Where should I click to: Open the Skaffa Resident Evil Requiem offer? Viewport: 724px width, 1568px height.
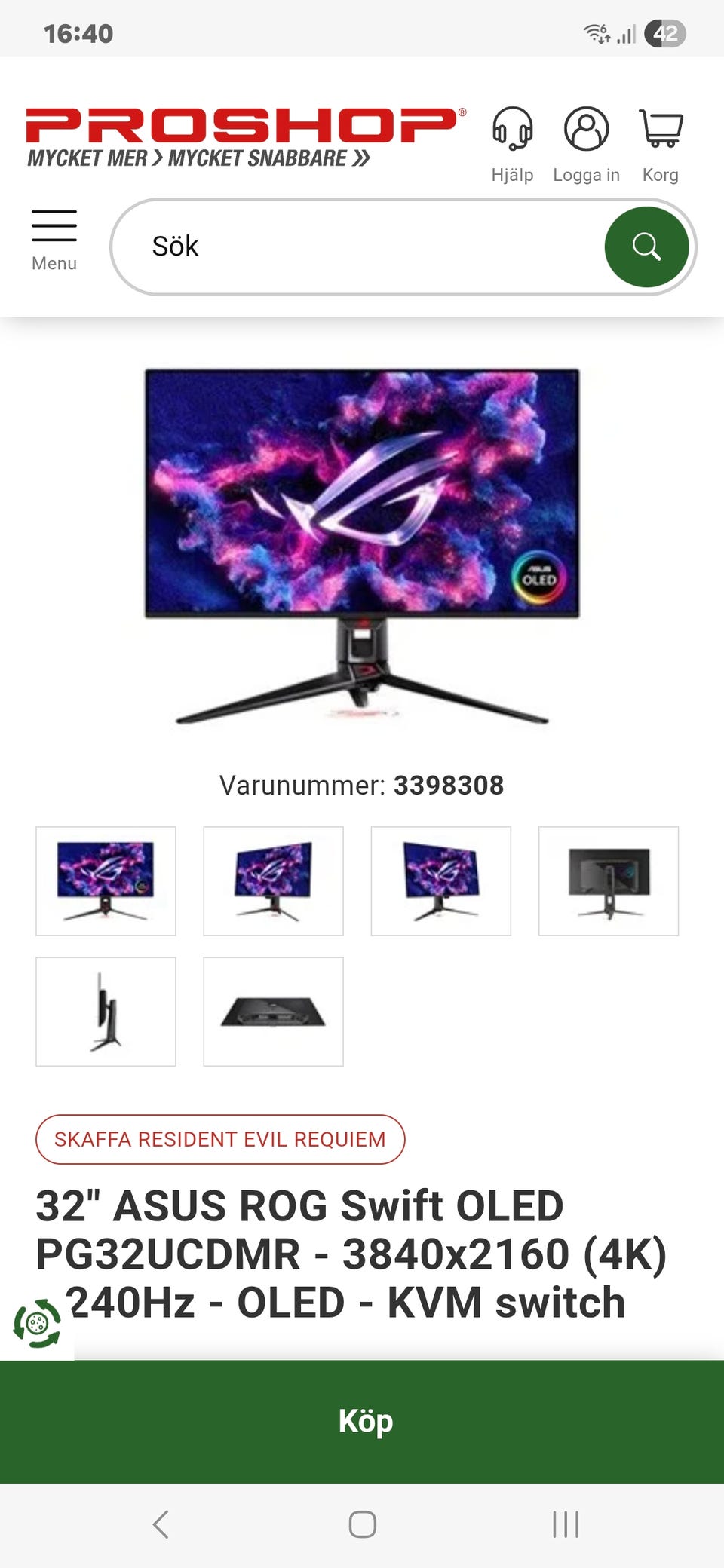point(220,1139)
